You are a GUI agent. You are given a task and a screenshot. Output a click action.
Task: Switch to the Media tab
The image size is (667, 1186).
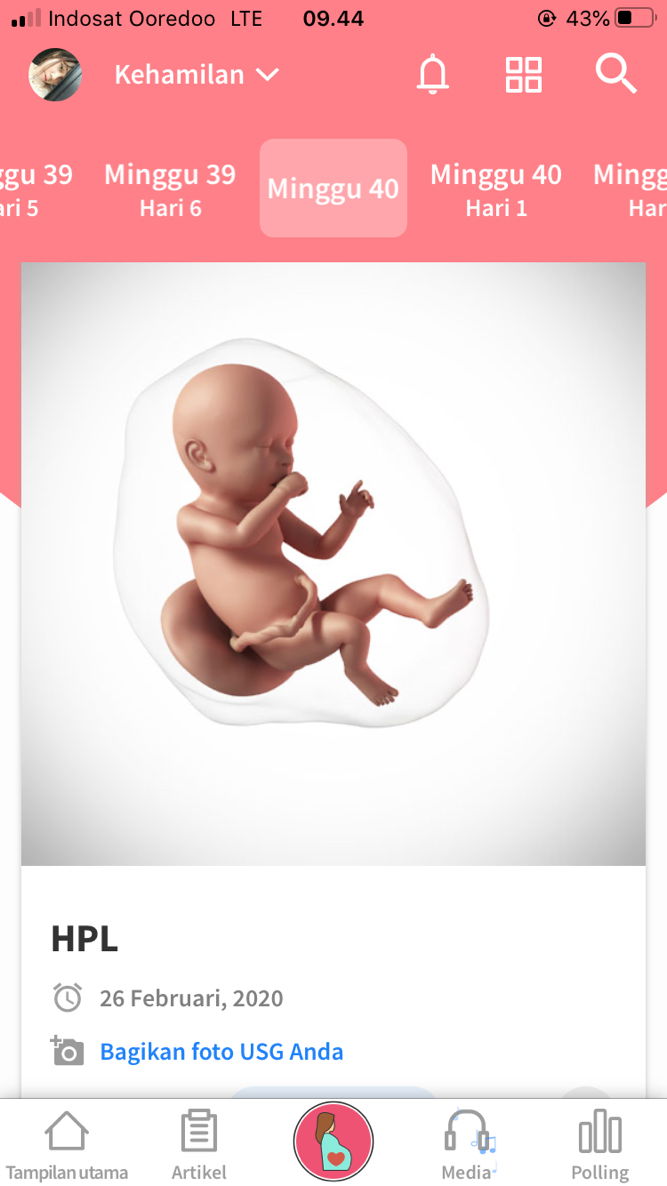click(x=467, y=1146)
